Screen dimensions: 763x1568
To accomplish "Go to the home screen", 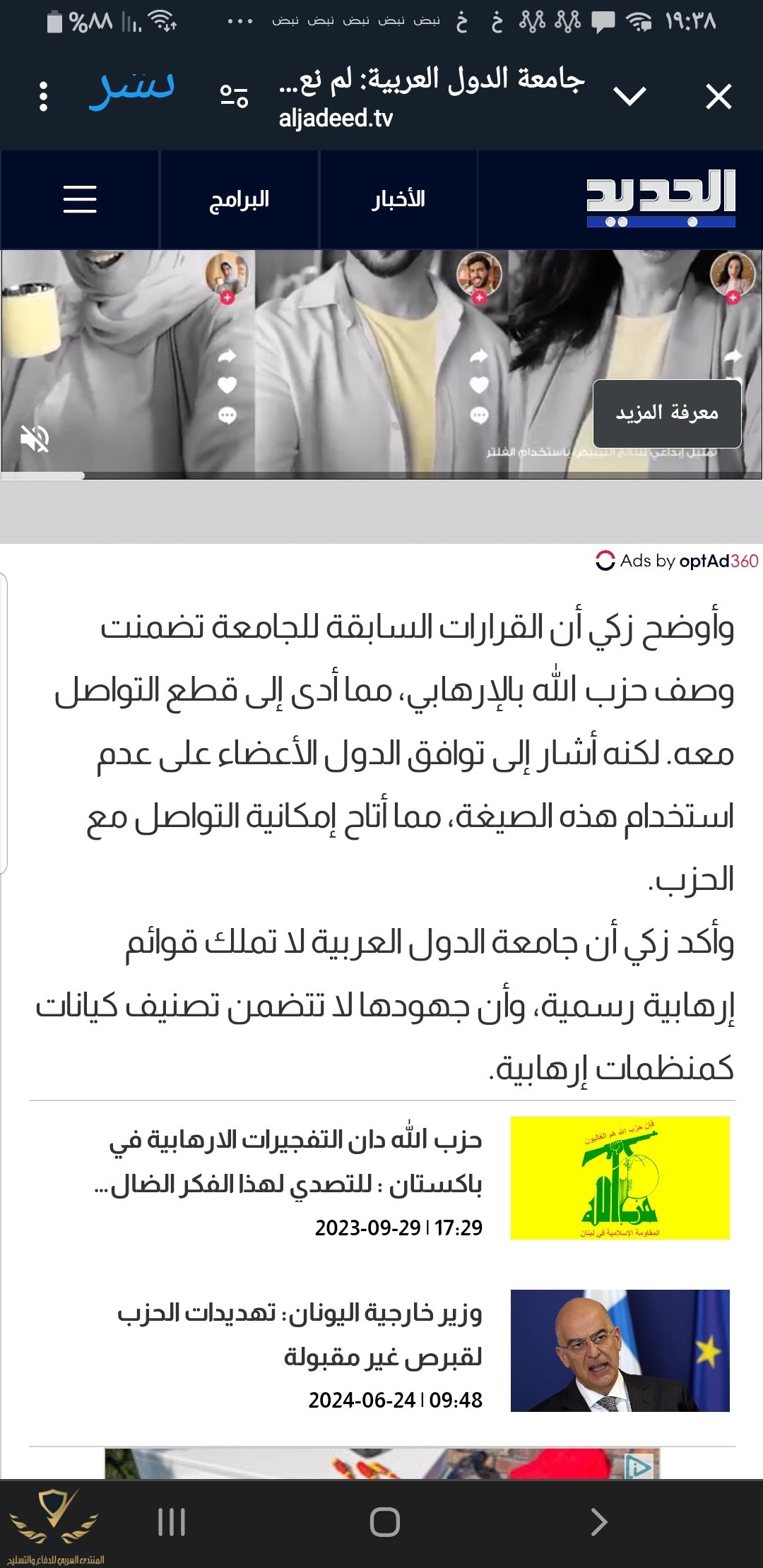I will pyautogui.click(x=384, y=1521).
